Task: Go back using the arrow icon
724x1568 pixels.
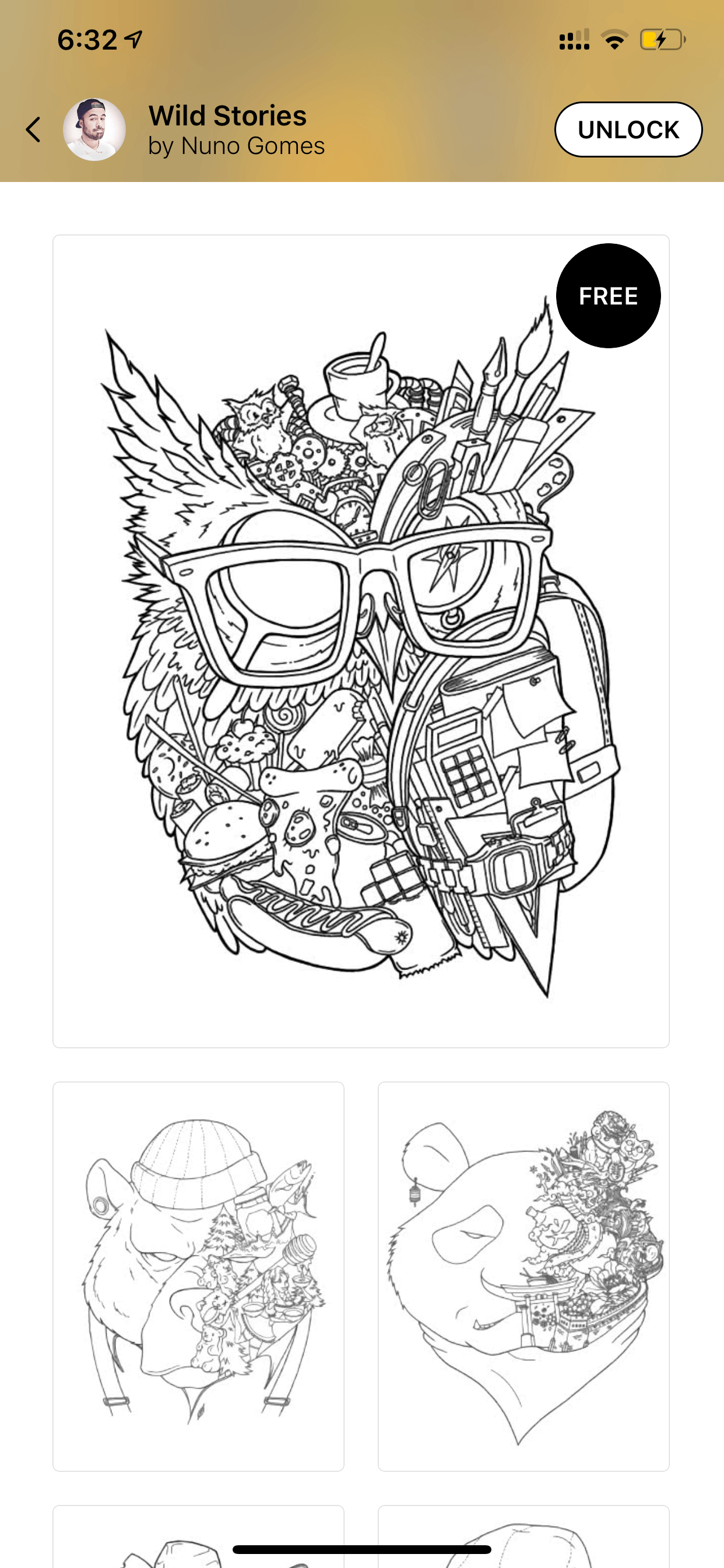Action: pos(33,129)
